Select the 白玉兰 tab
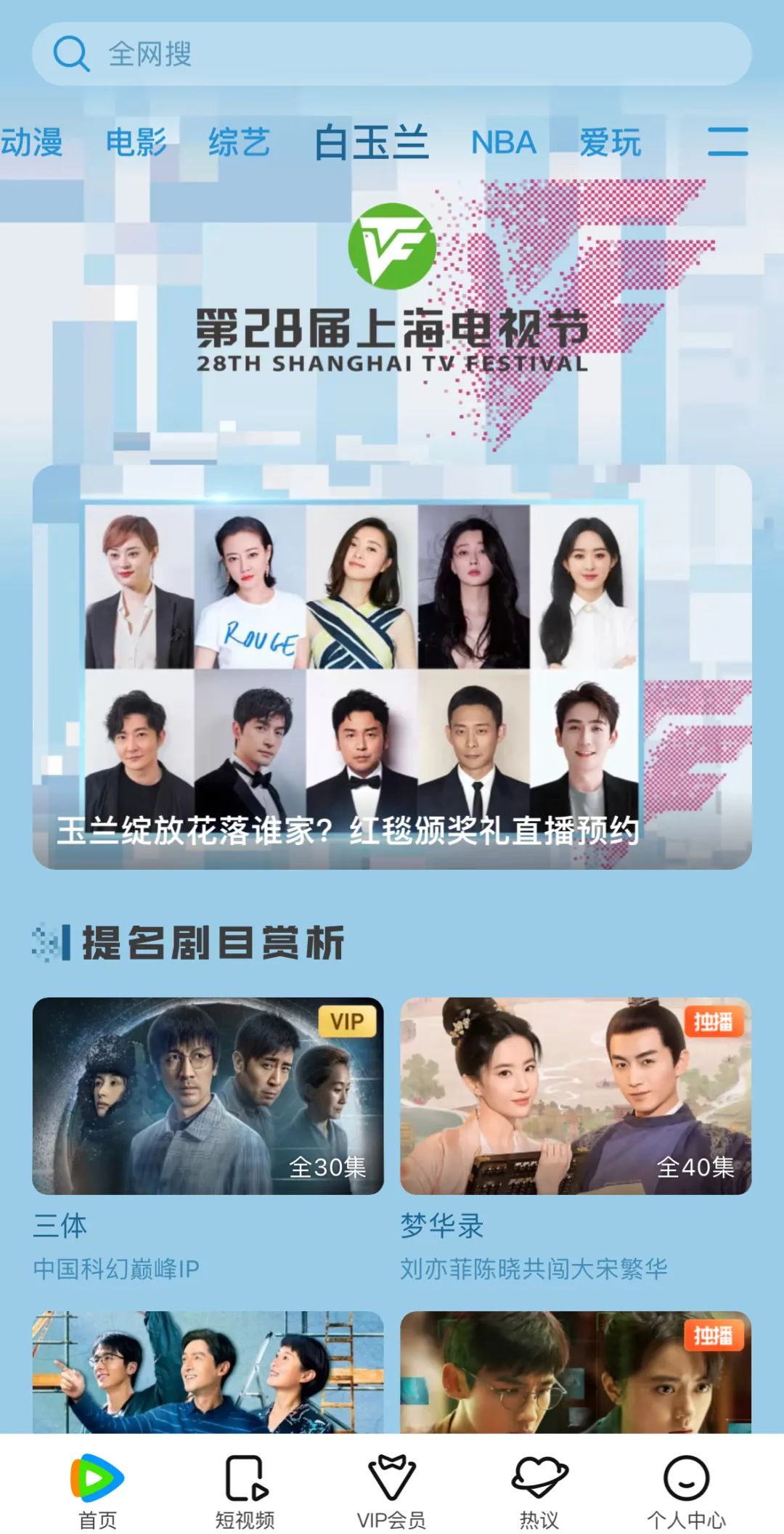Screen dimensions: 784x1534 371,142
